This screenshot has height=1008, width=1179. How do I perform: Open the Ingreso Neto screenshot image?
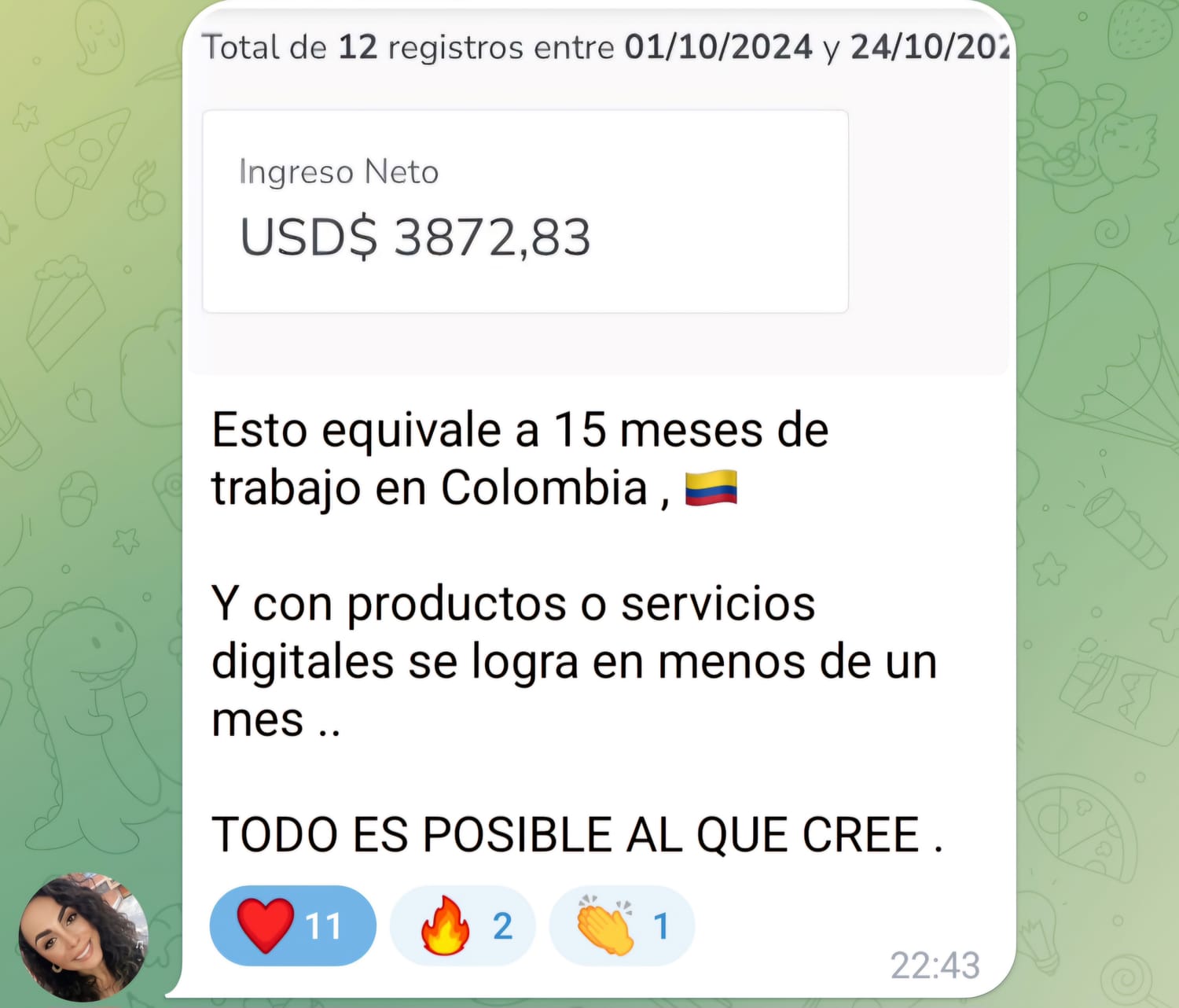click(x=597, y=197)
